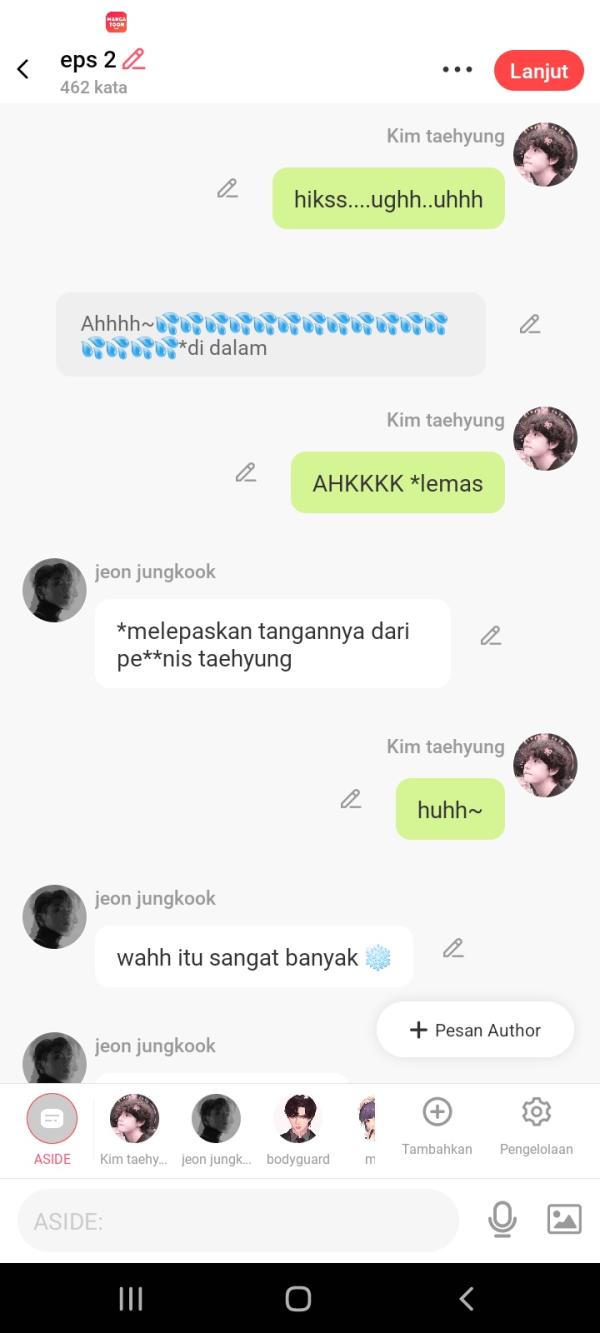
Task: Tap the red Lanjut button
Action: 538,71
